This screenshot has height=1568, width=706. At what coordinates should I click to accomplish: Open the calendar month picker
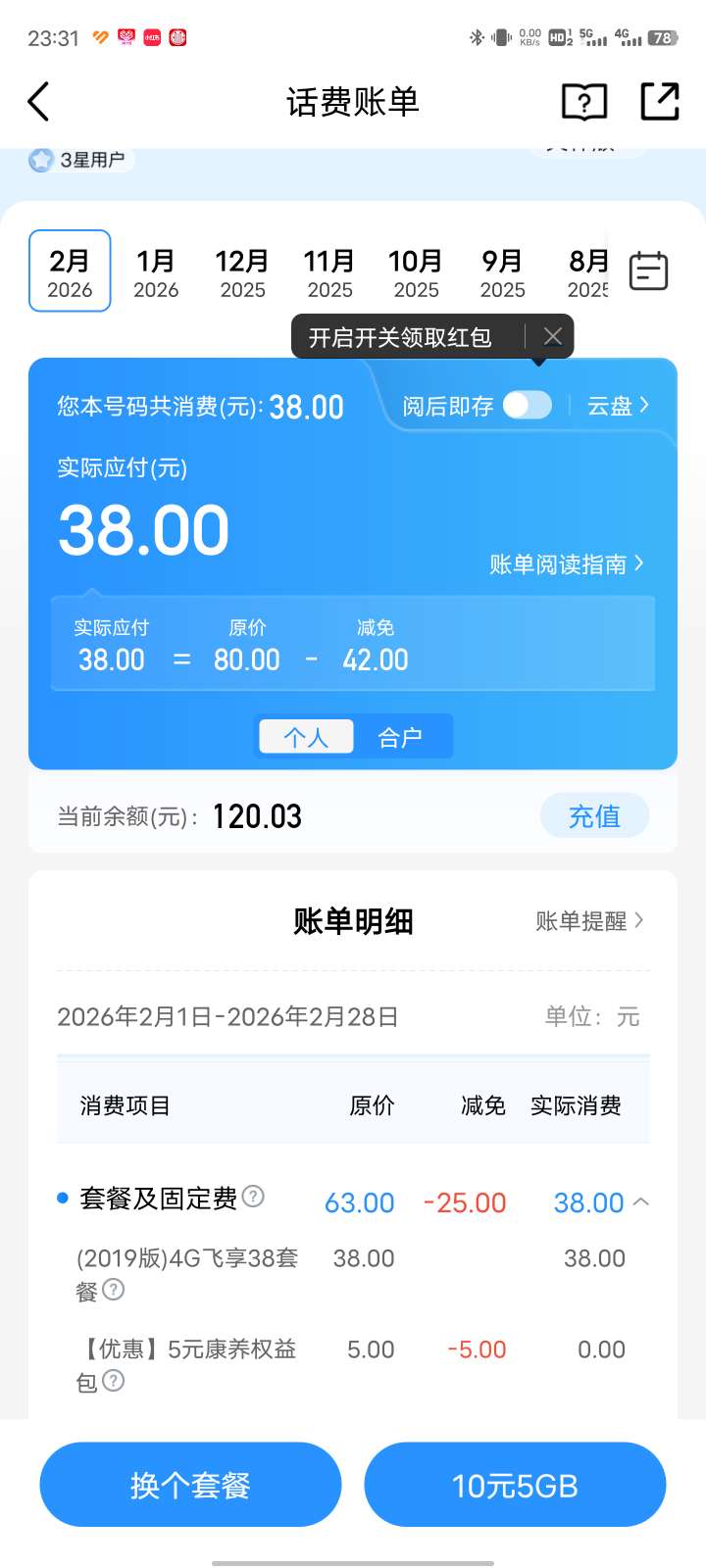(648, 271)
